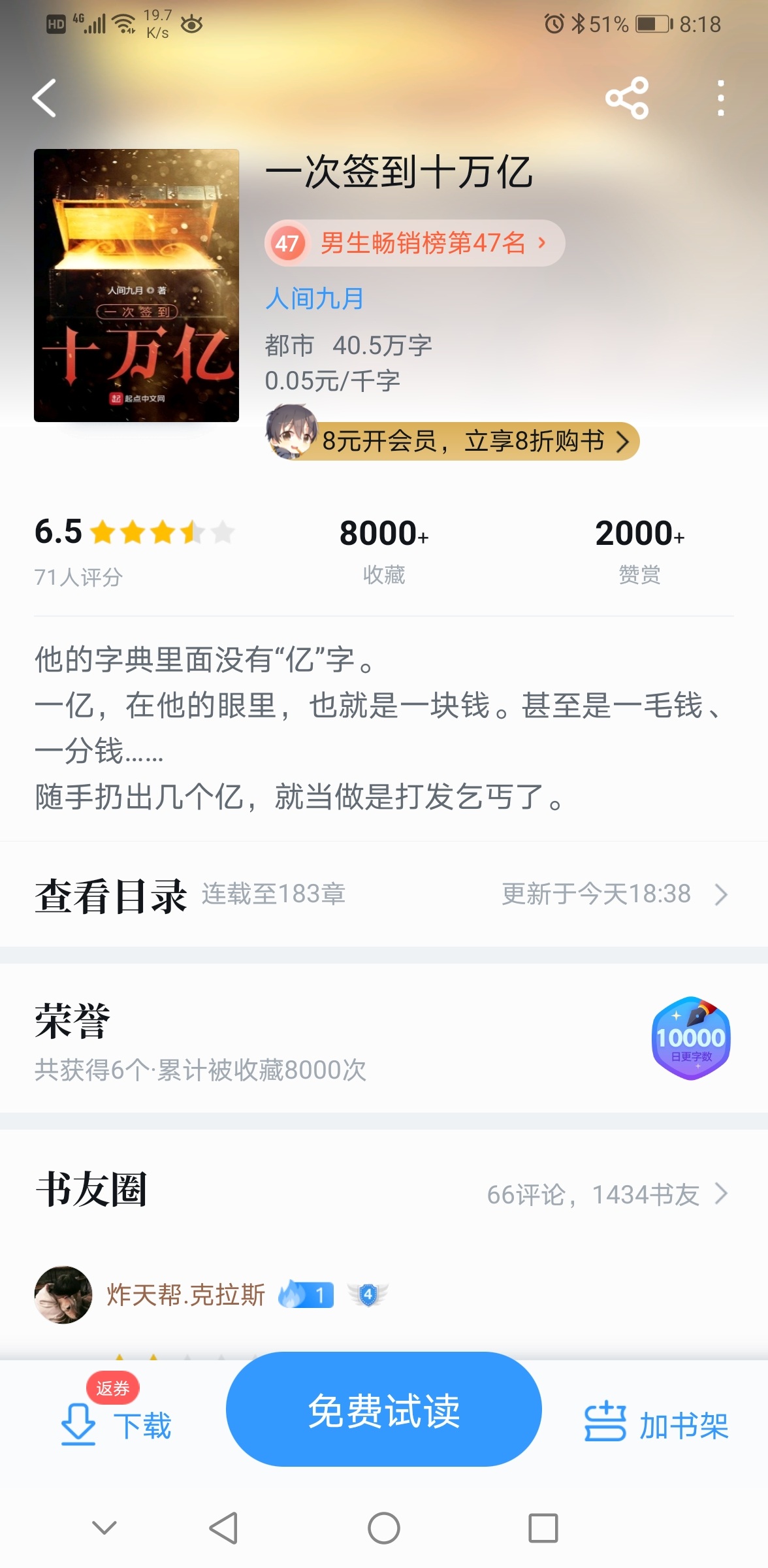Screen dimensions: 768x1568
Task: Add the book via 加书架
Action: 656,1424
